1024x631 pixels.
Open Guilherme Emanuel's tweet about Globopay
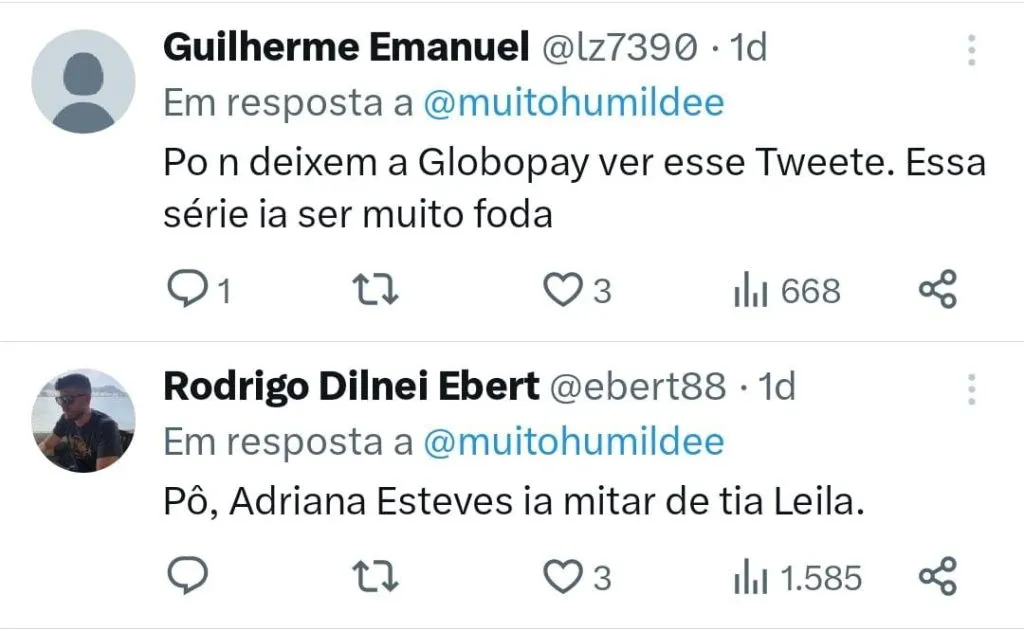click(573, 189)
